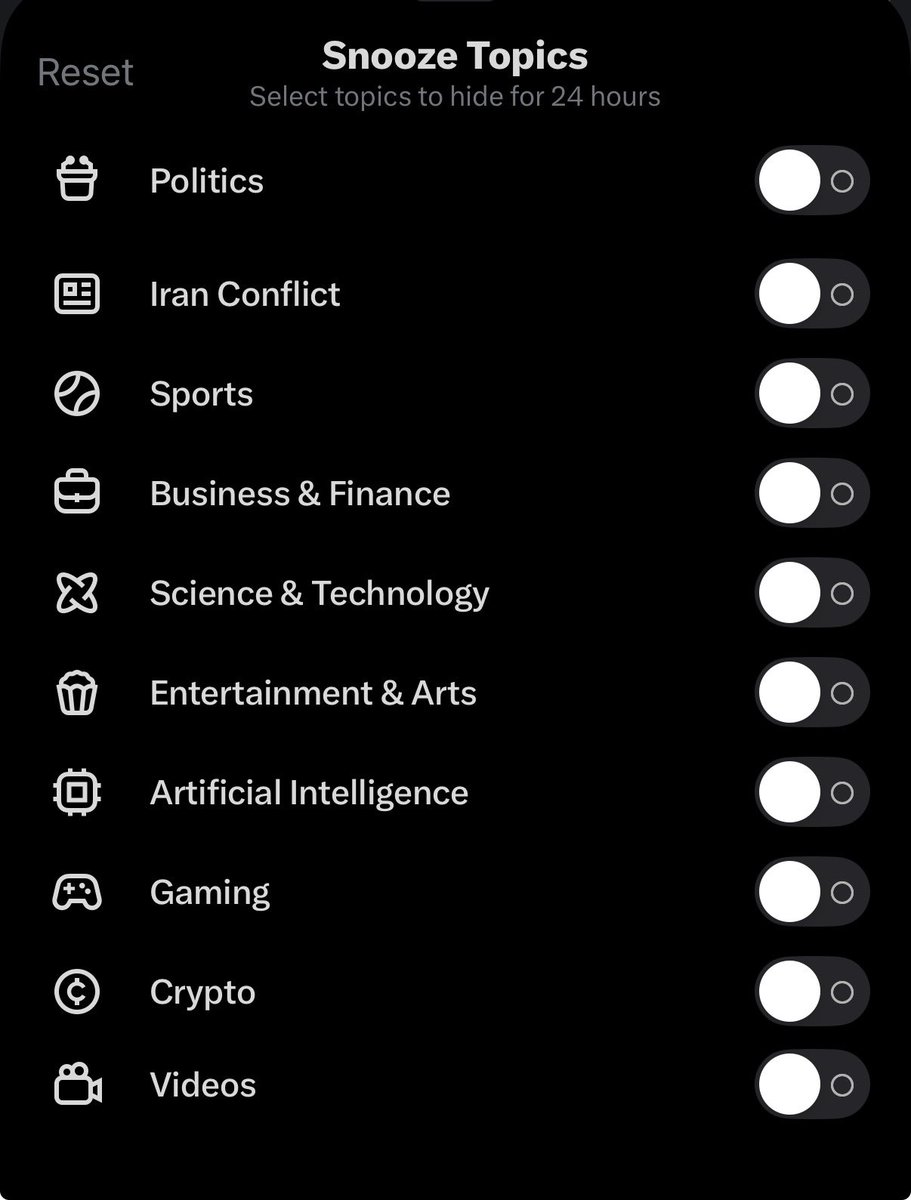Toggle the Iran Conflict switch
The width and height of the screenshot is (911, 1200).
811,294
